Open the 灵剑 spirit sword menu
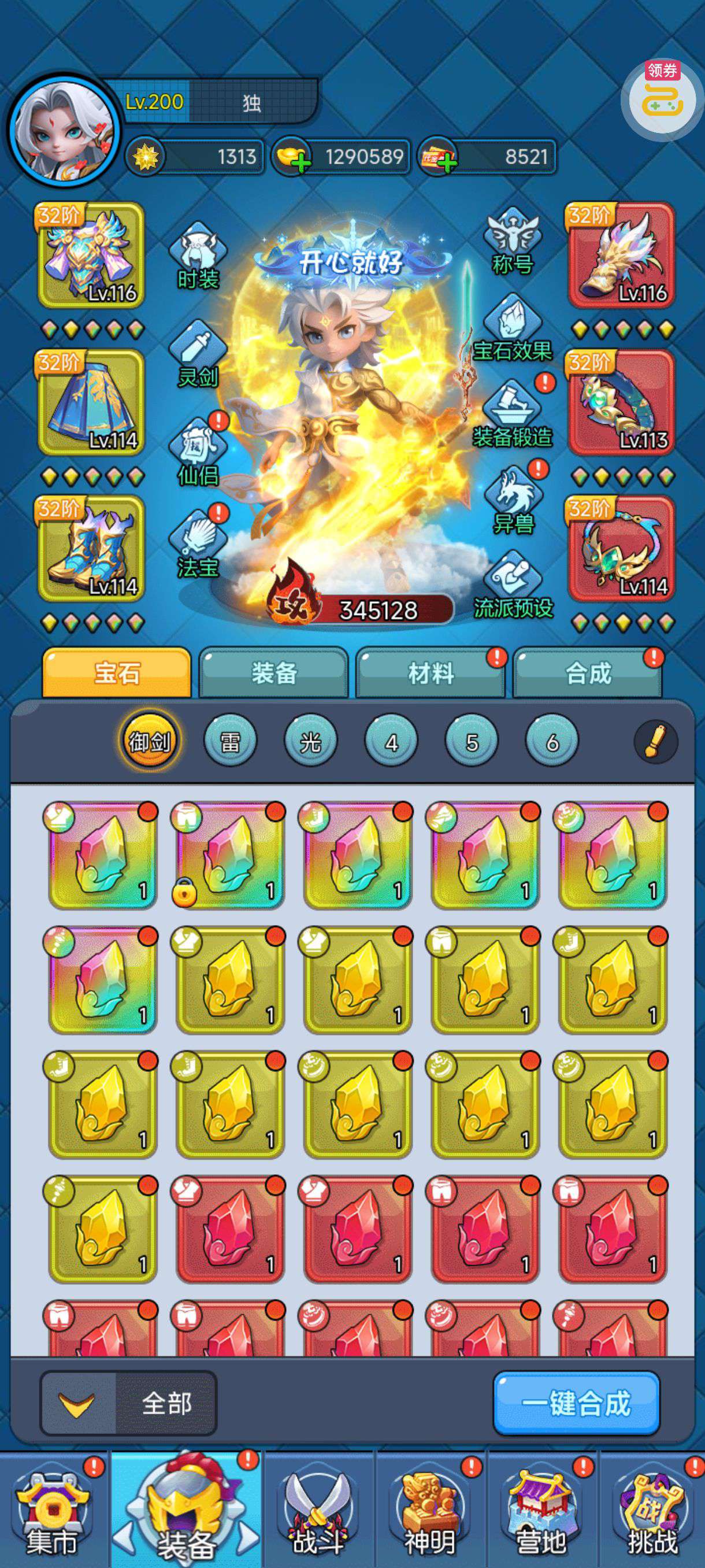The image size is (705, 1568). (x=198, y=353)
